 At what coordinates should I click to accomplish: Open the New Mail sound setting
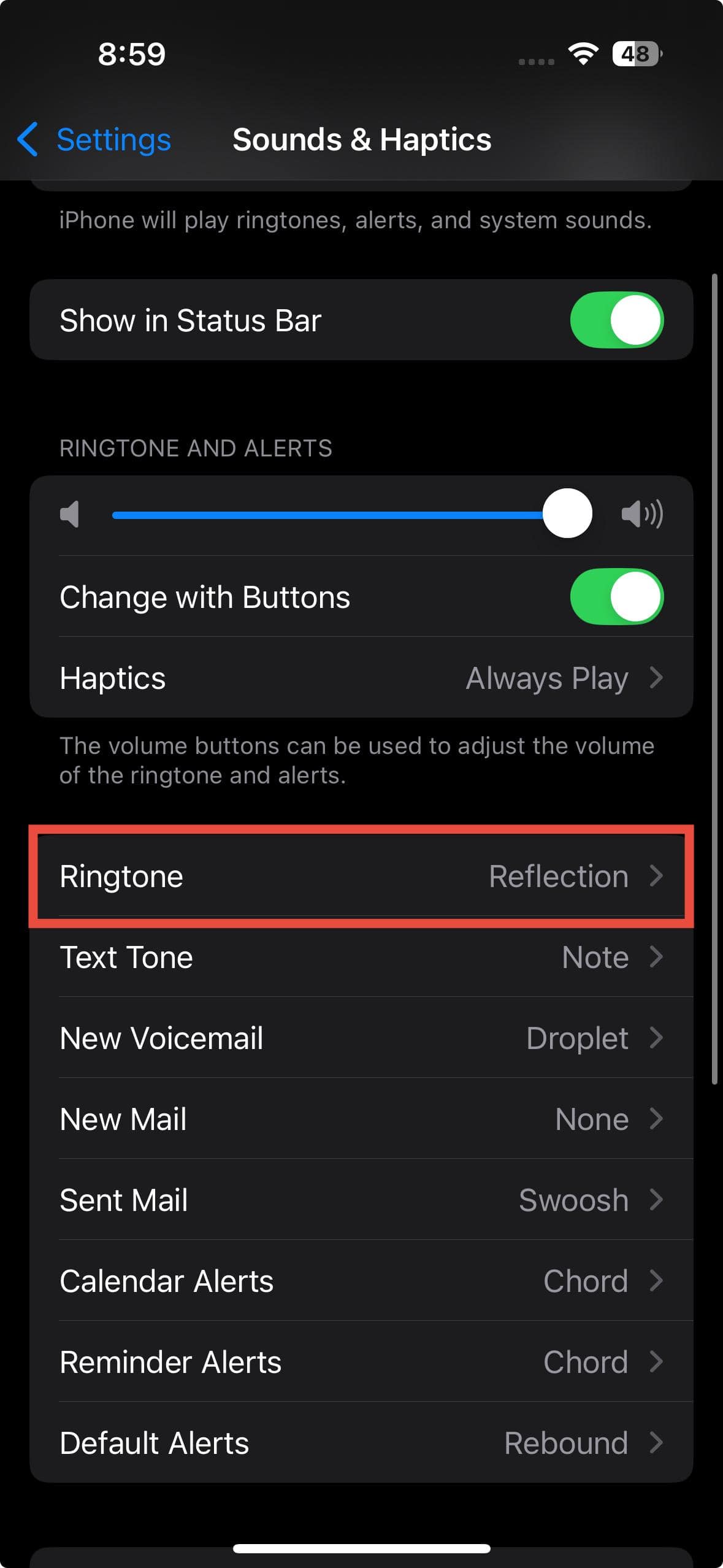(361, 1119)
